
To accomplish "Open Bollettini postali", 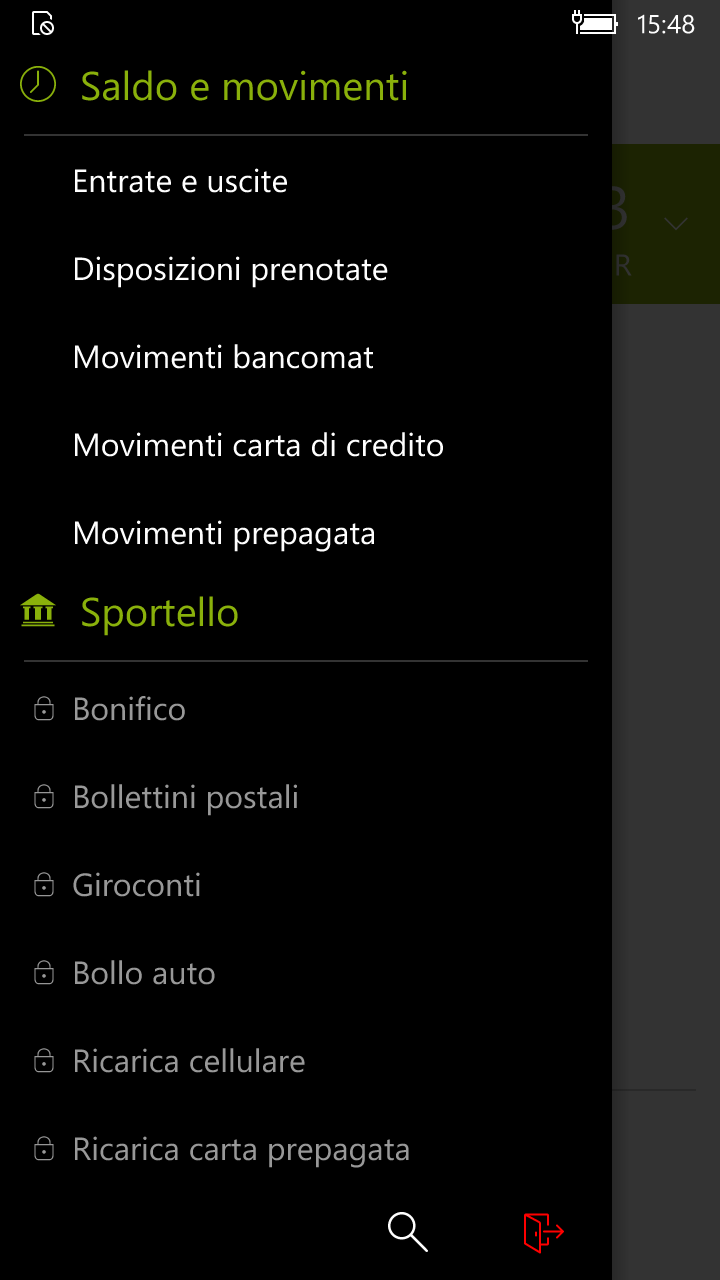I will [185, 798].
